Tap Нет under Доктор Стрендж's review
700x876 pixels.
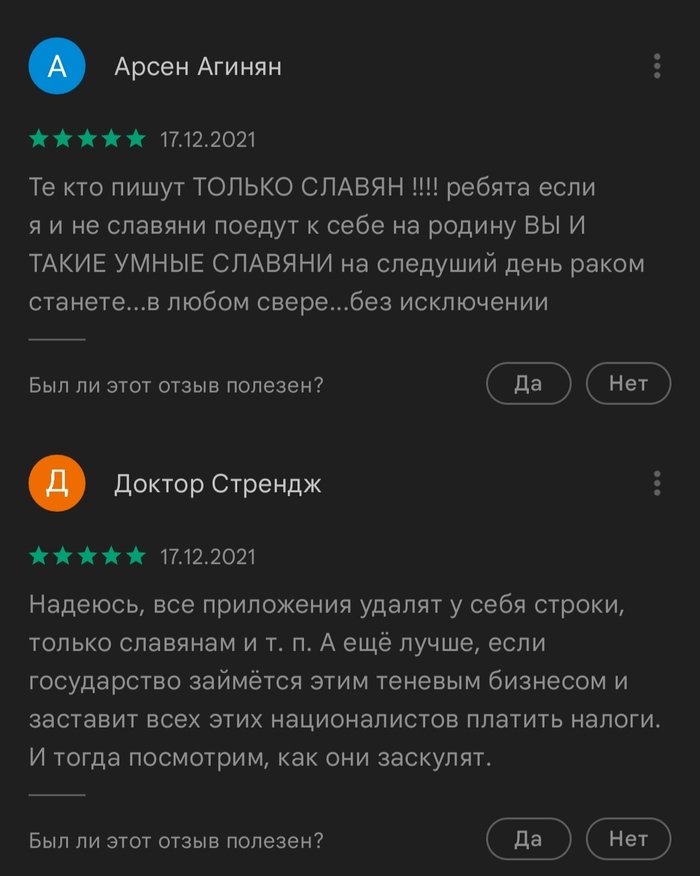(x=628, y=839)
